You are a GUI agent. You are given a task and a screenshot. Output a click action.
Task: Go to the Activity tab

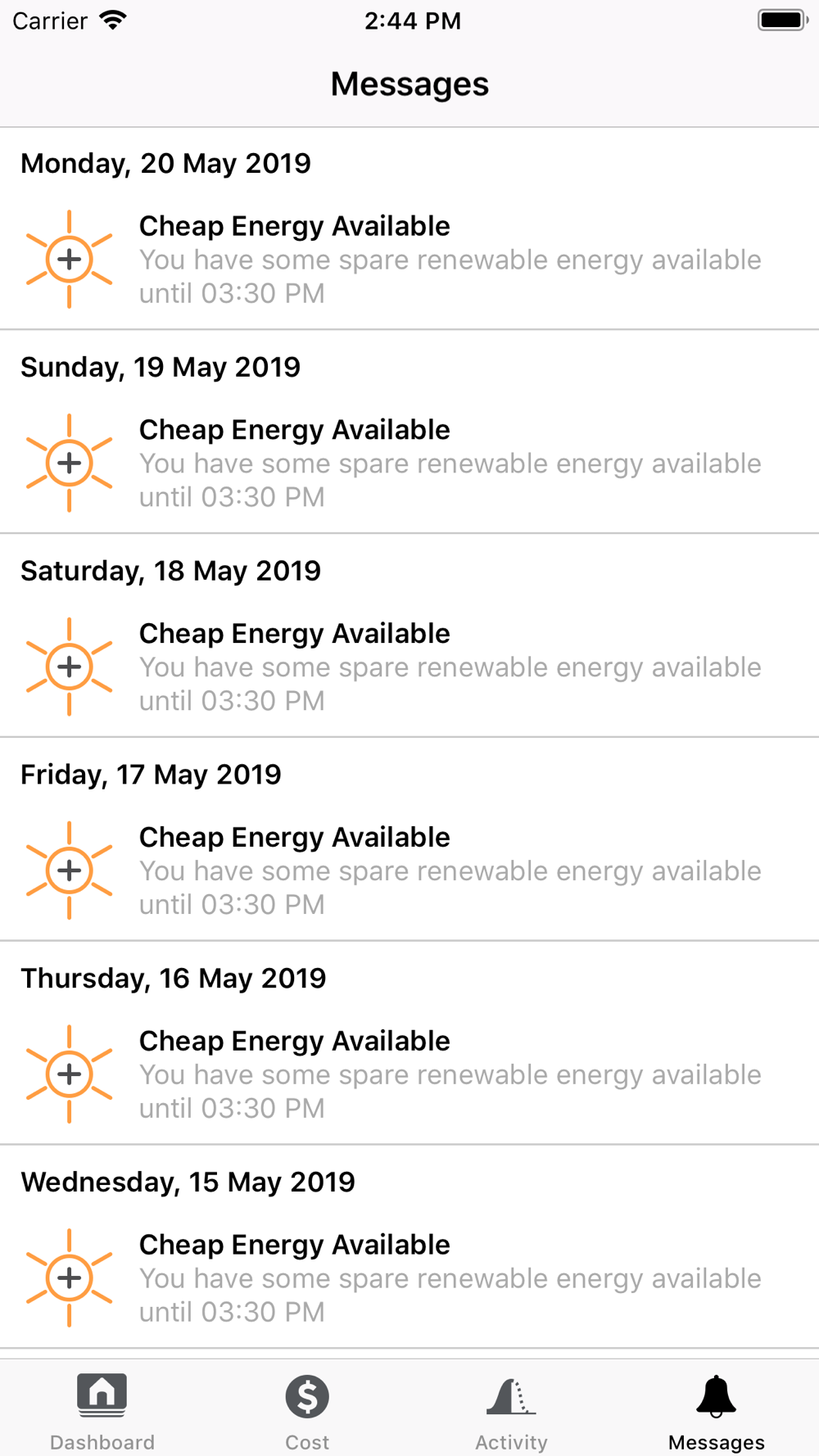click(512, 1410)
